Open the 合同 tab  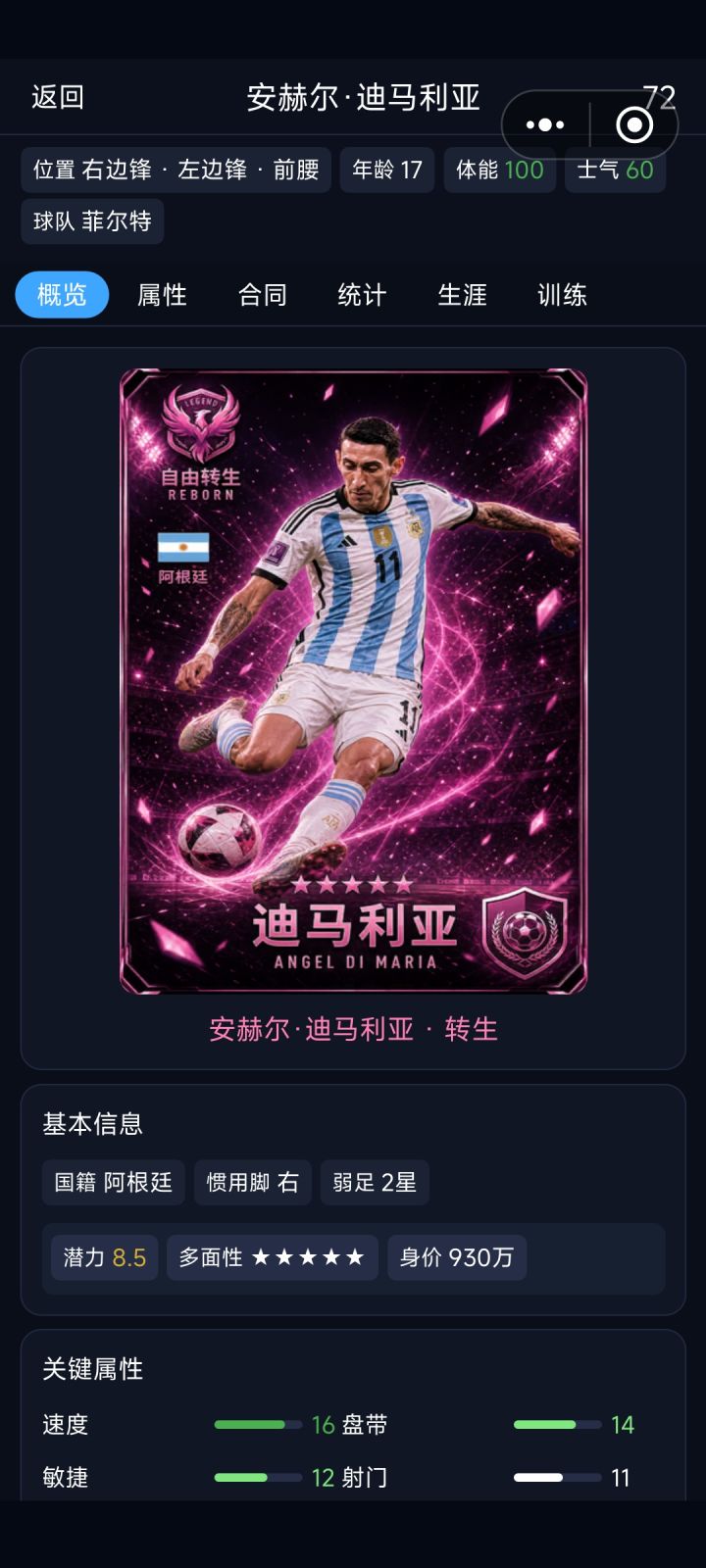pyautogui.click(x=262, y=295)
